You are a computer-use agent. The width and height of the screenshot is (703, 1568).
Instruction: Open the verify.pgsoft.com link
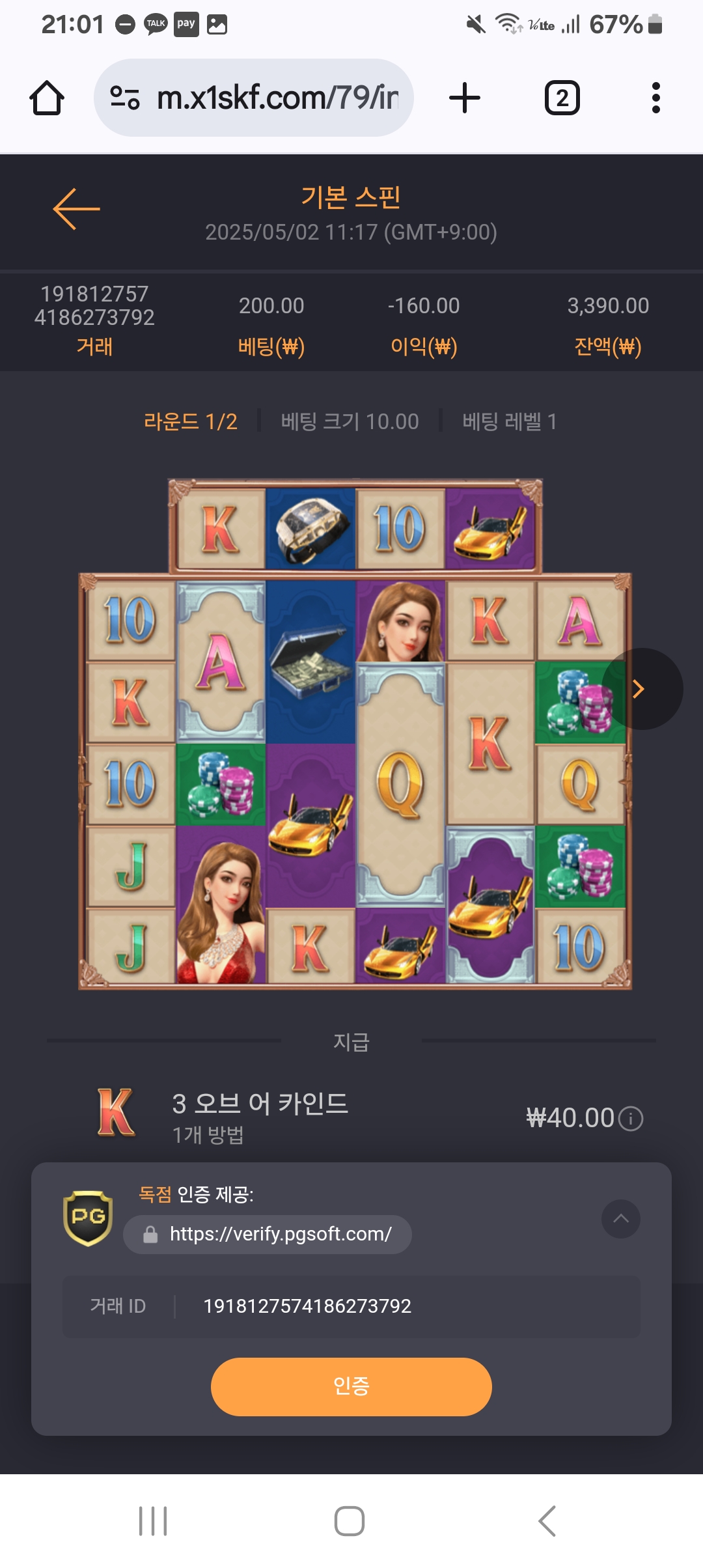[280, 1234]
